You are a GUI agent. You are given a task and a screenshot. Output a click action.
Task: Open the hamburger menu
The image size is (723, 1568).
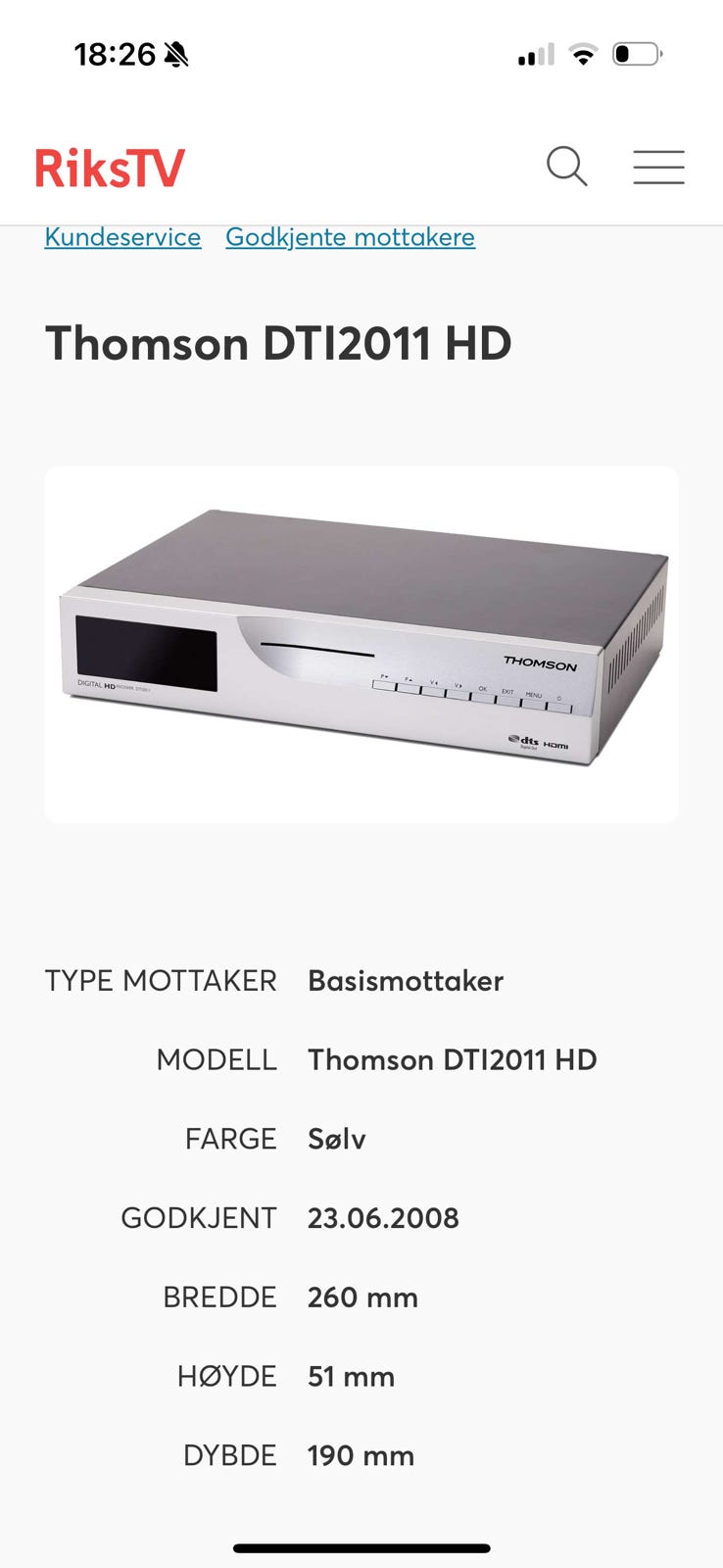point(658,168)
